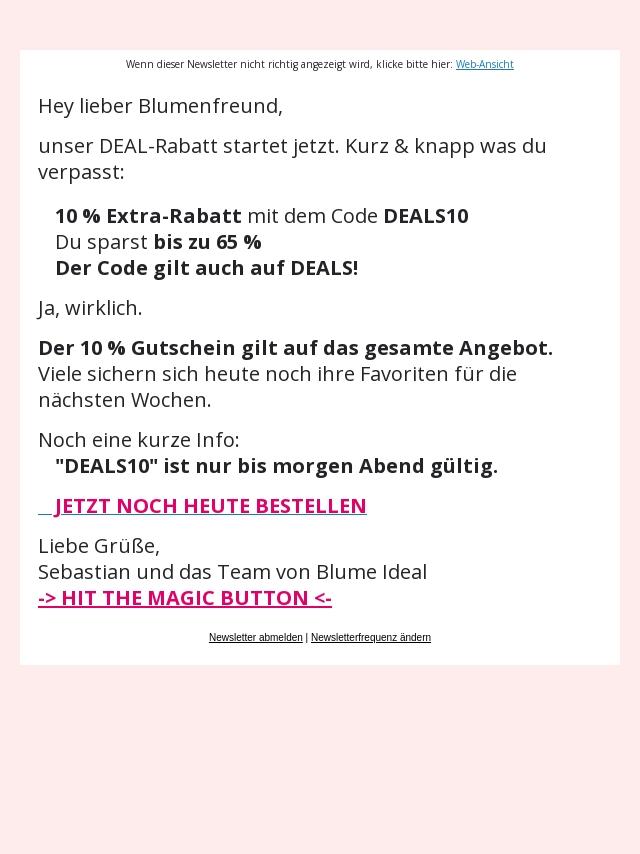This screenshot has height=854, width=640.
Task: Follow the HIT THE MAGIC BUTTON link
Action: pos(185,598)
